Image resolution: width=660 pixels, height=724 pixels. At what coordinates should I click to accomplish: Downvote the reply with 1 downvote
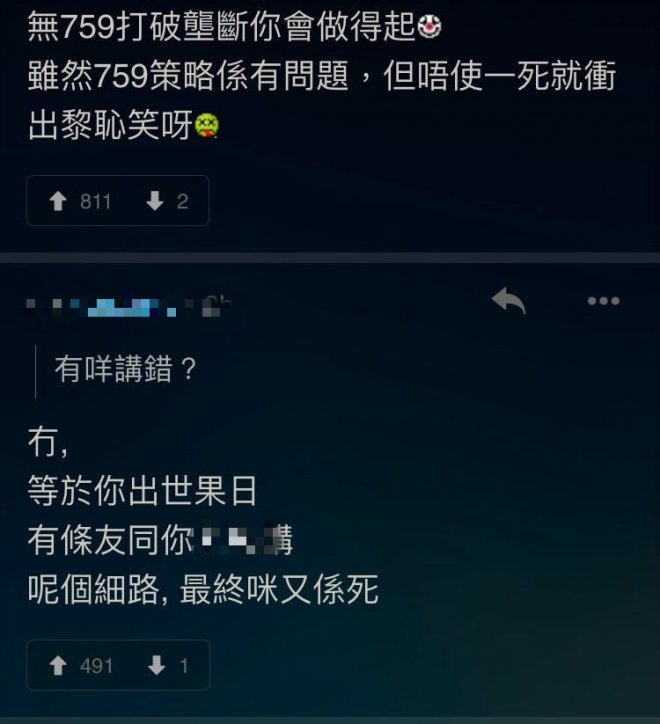(x=155, y=665)
